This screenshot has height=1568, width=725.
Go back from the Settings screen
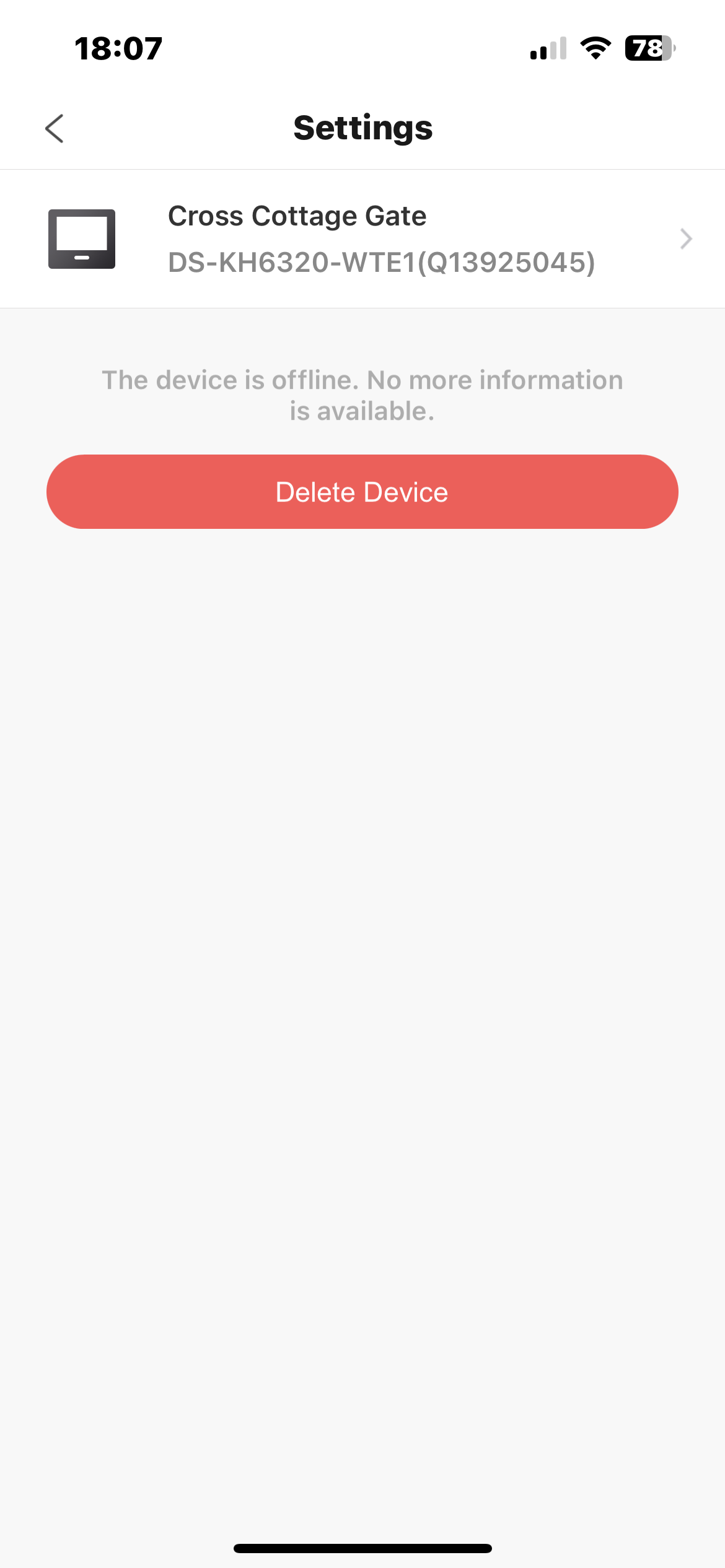55,128
